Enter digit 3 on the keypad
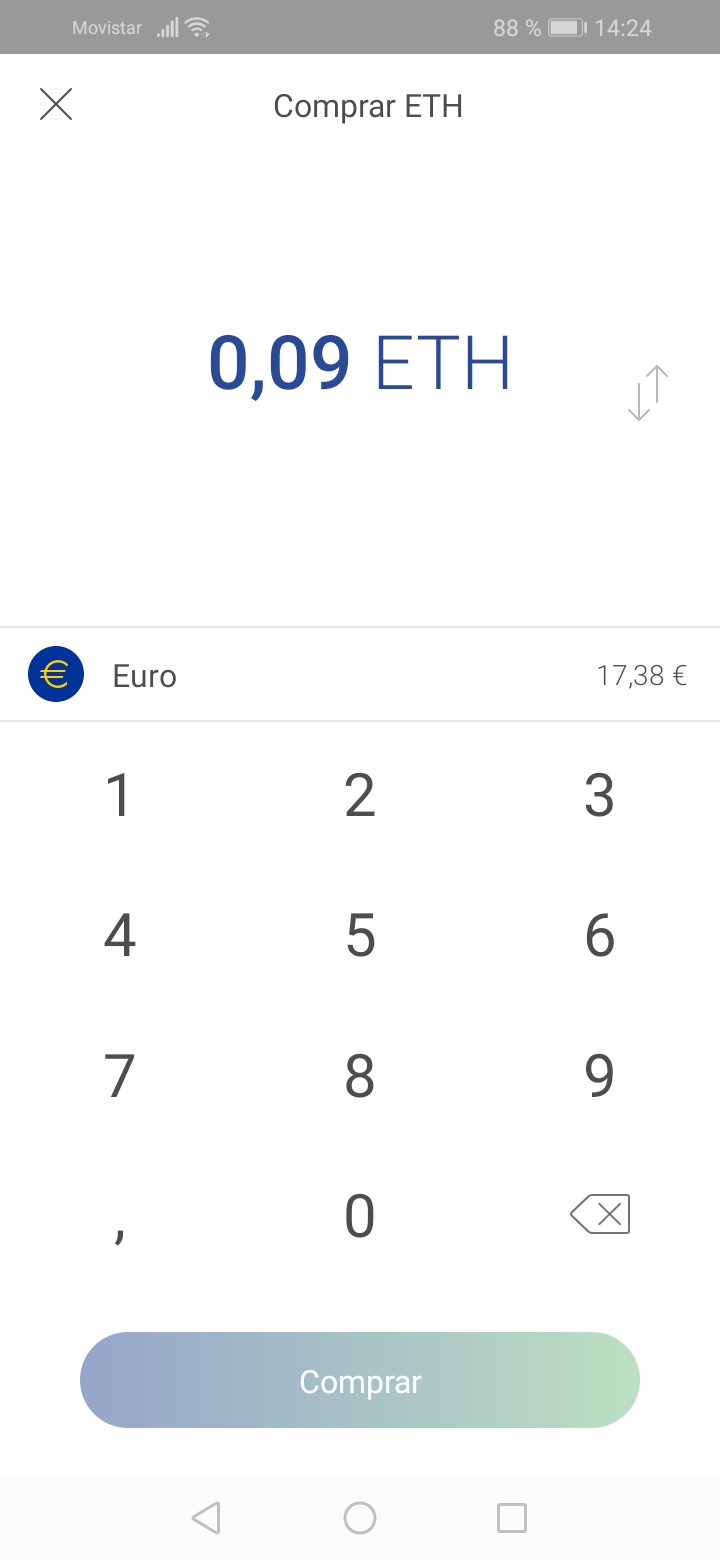 click(599, 796)
